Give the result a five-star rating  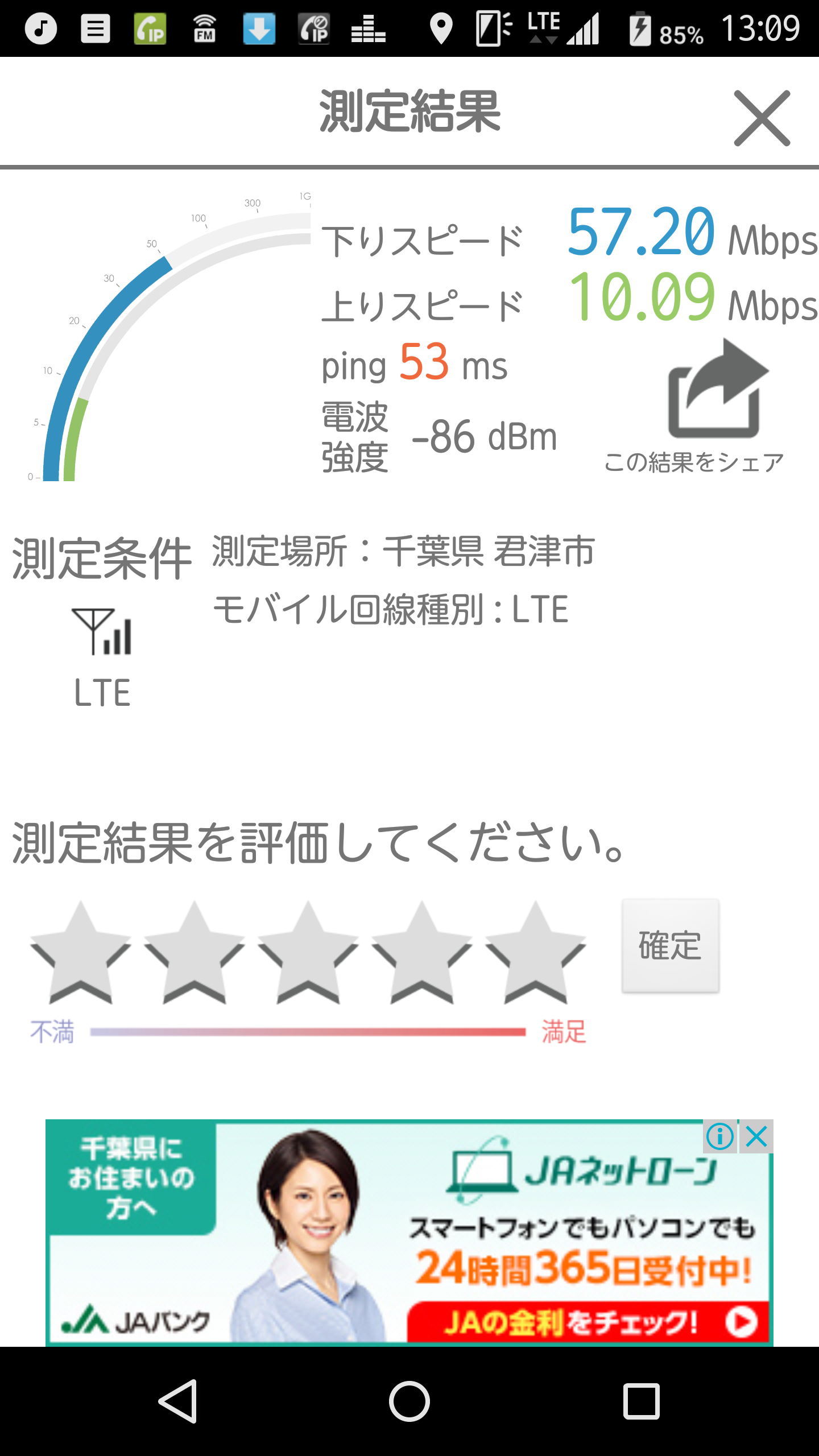coord(535,954)
